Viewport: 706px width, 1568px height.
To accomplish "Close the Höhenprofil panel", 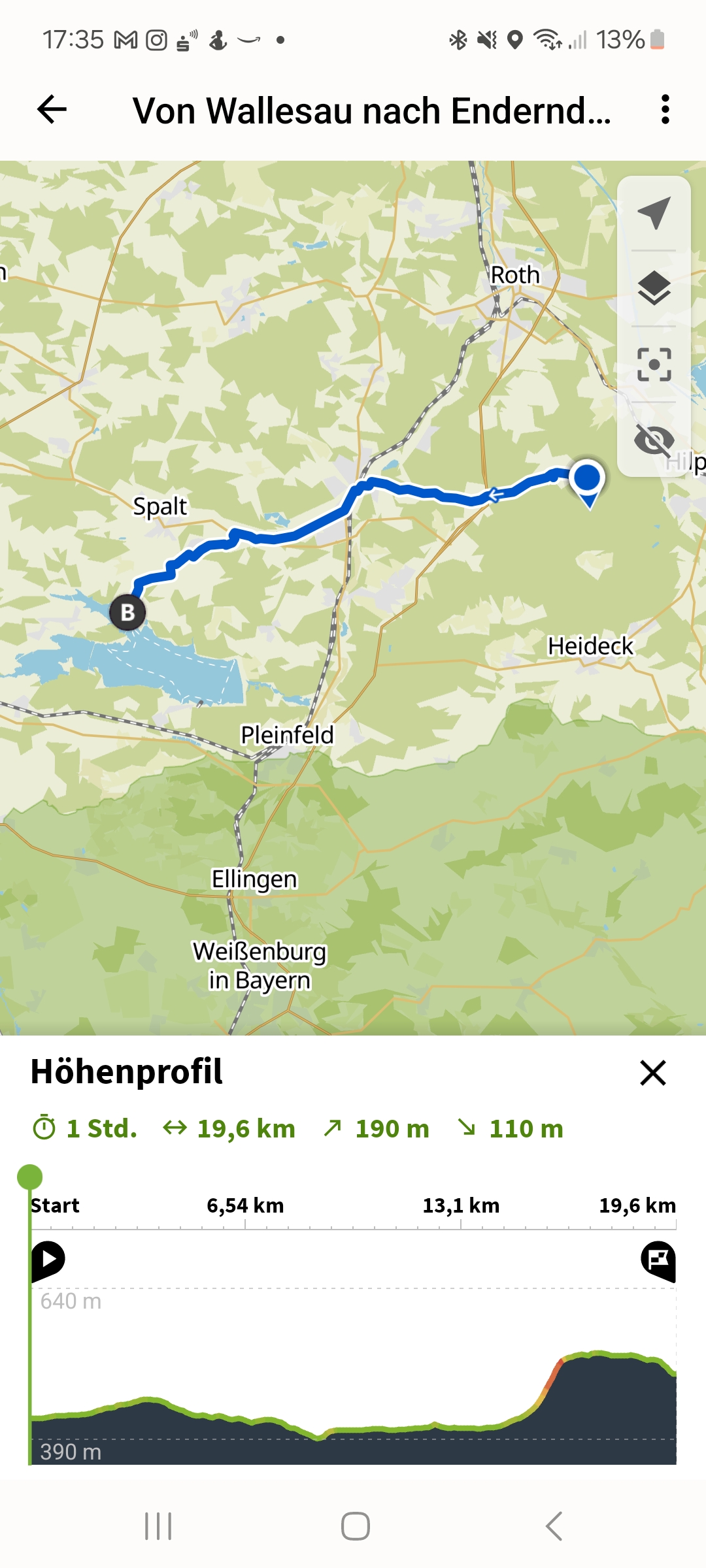I will click(652, 1073).
